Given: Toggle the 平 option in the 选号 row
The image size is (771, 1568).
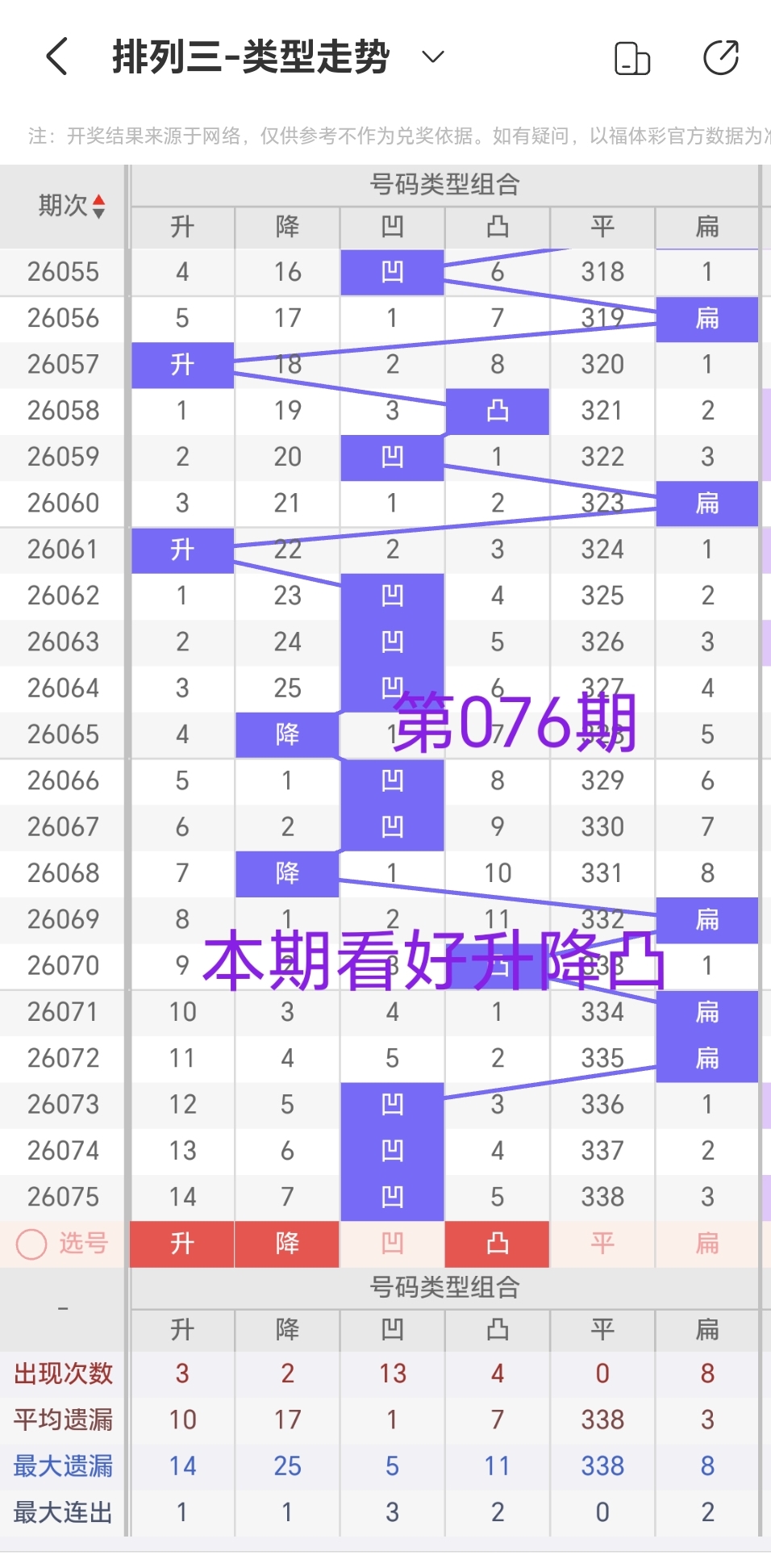Looking at the screenshot, I should point(602,1244).
